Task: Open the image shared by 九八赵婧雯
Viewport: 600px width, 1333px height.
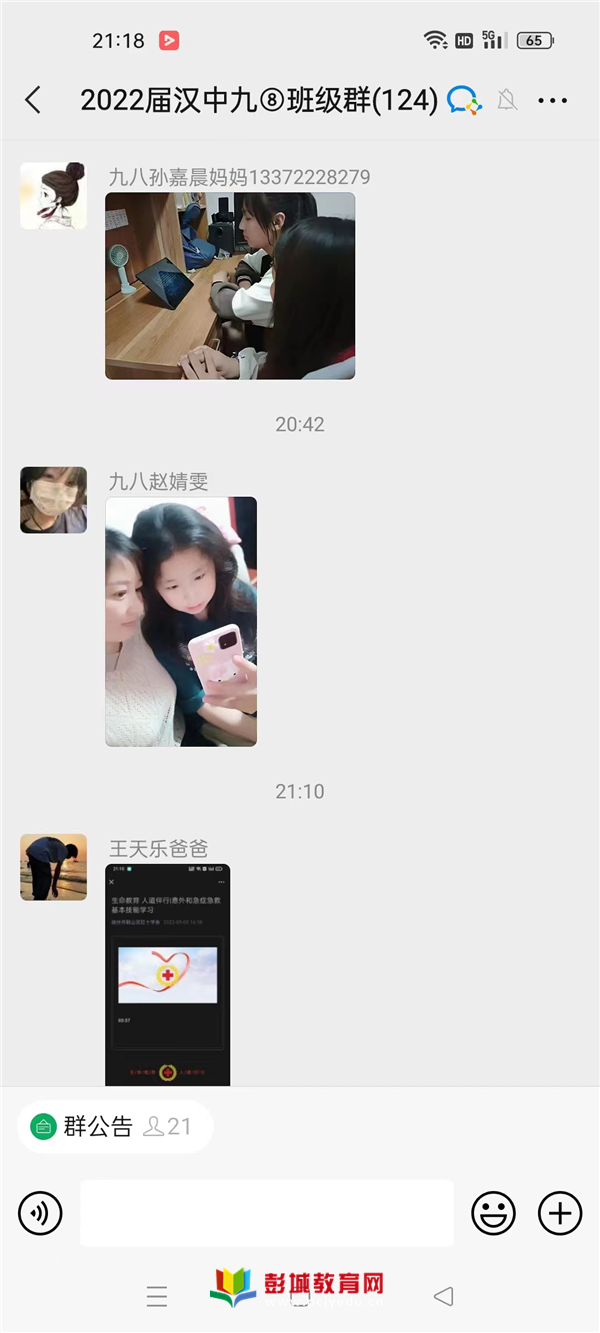Action: [x=181, y=622]
